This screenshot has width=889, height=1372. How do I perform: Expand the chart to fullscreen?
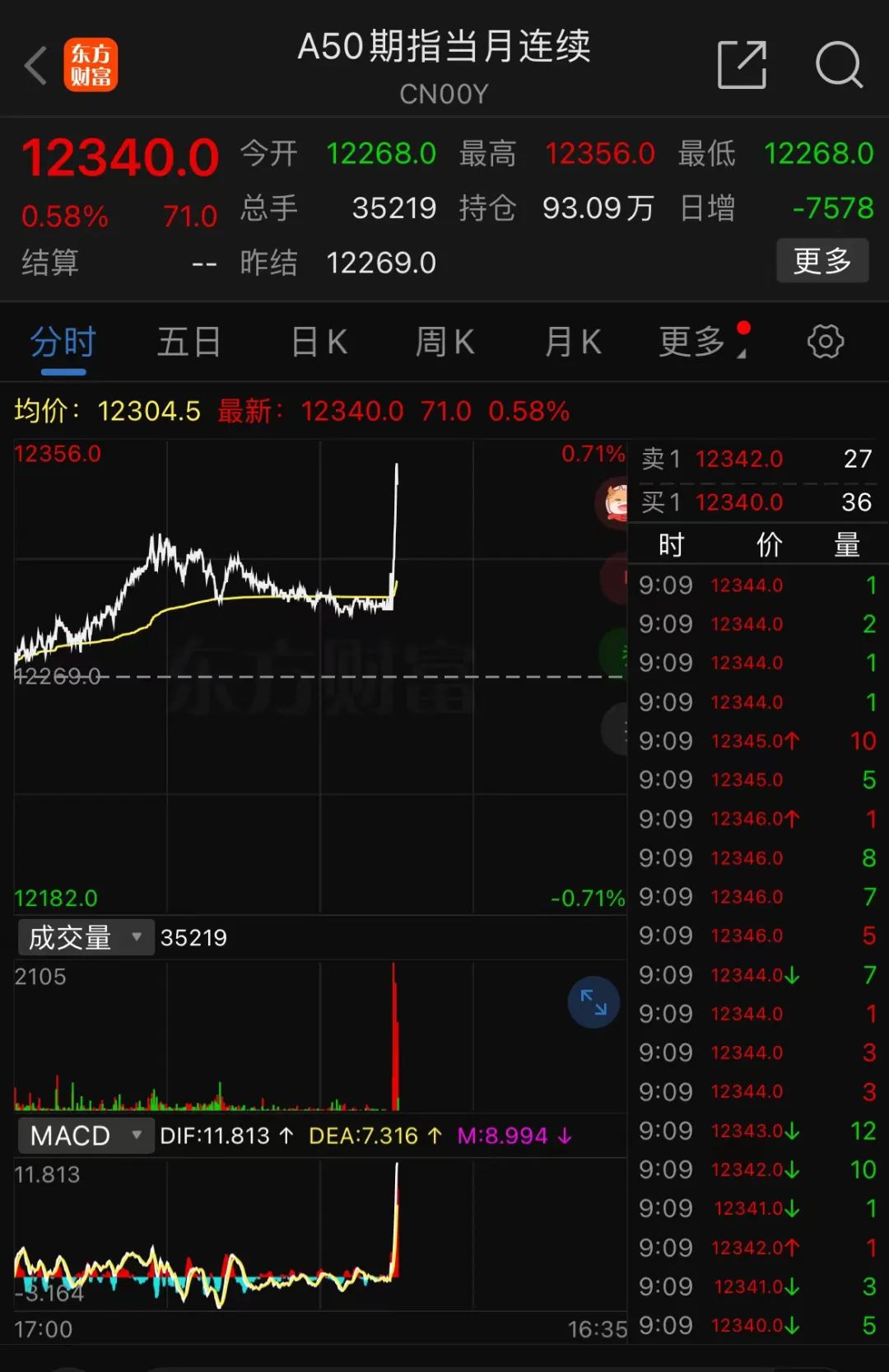593,1001
